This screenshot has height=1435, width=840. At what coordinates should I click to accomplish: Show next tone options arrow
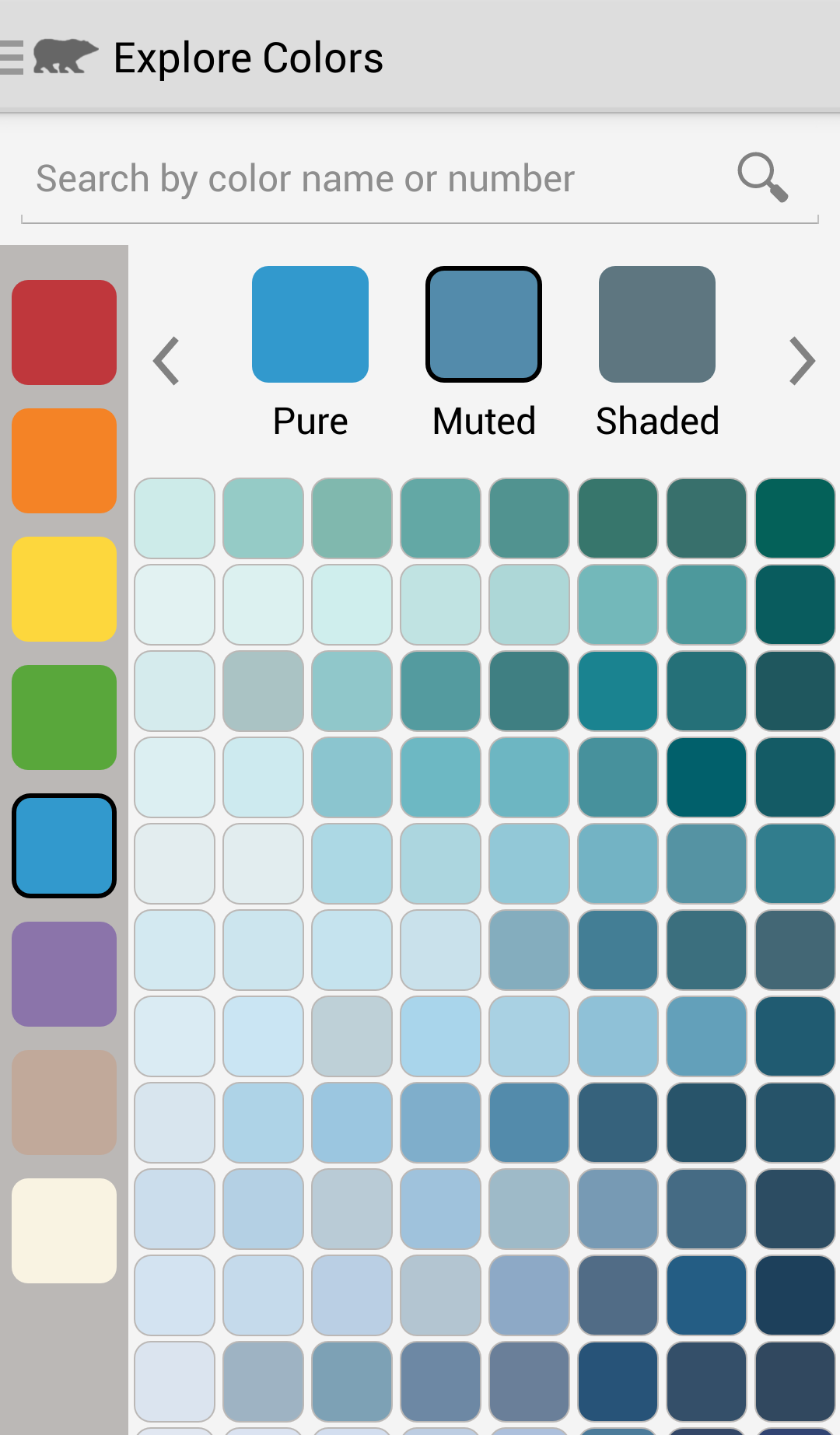(802, 361)
